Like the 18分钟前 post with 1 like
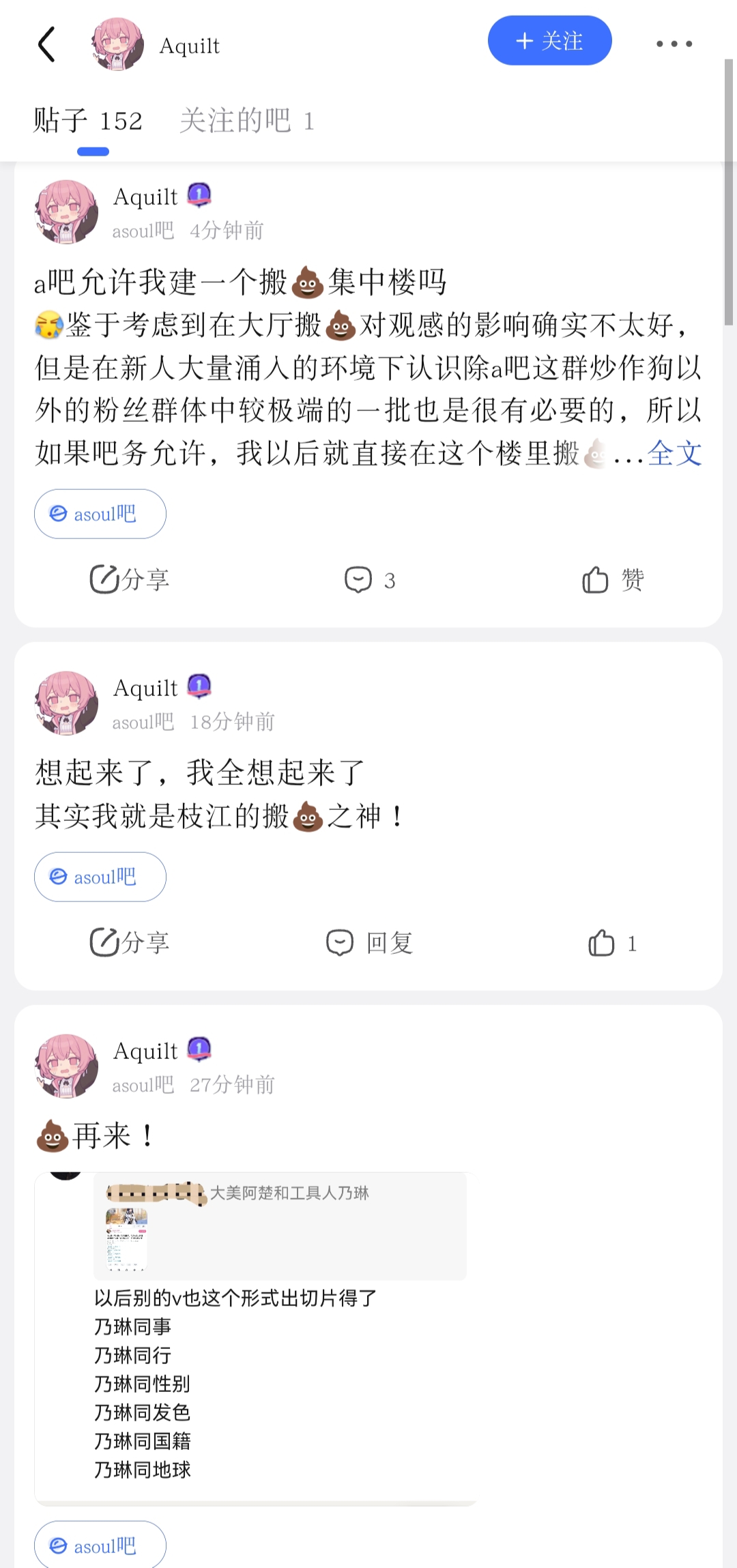 (x=612, y=943)
